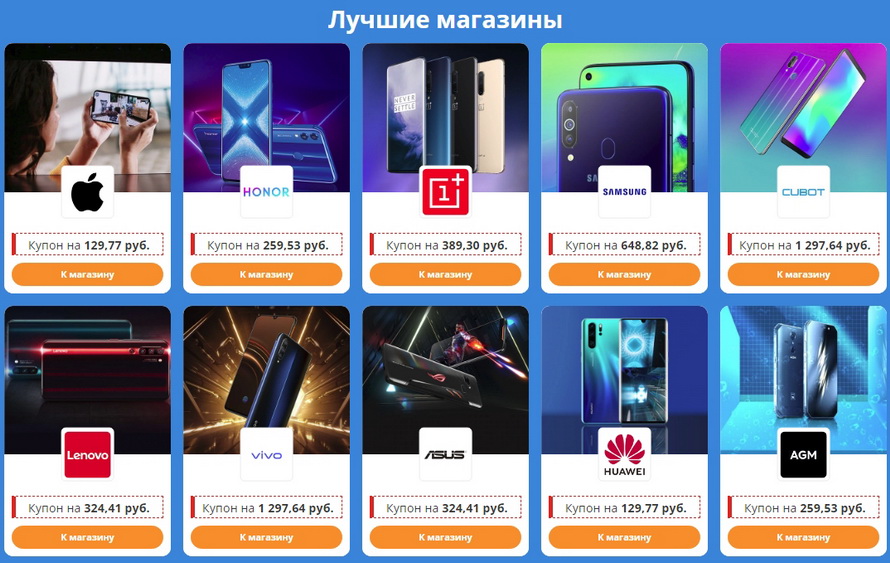
Task: Tap К магазину under Honor
Action: click(266, 274)
